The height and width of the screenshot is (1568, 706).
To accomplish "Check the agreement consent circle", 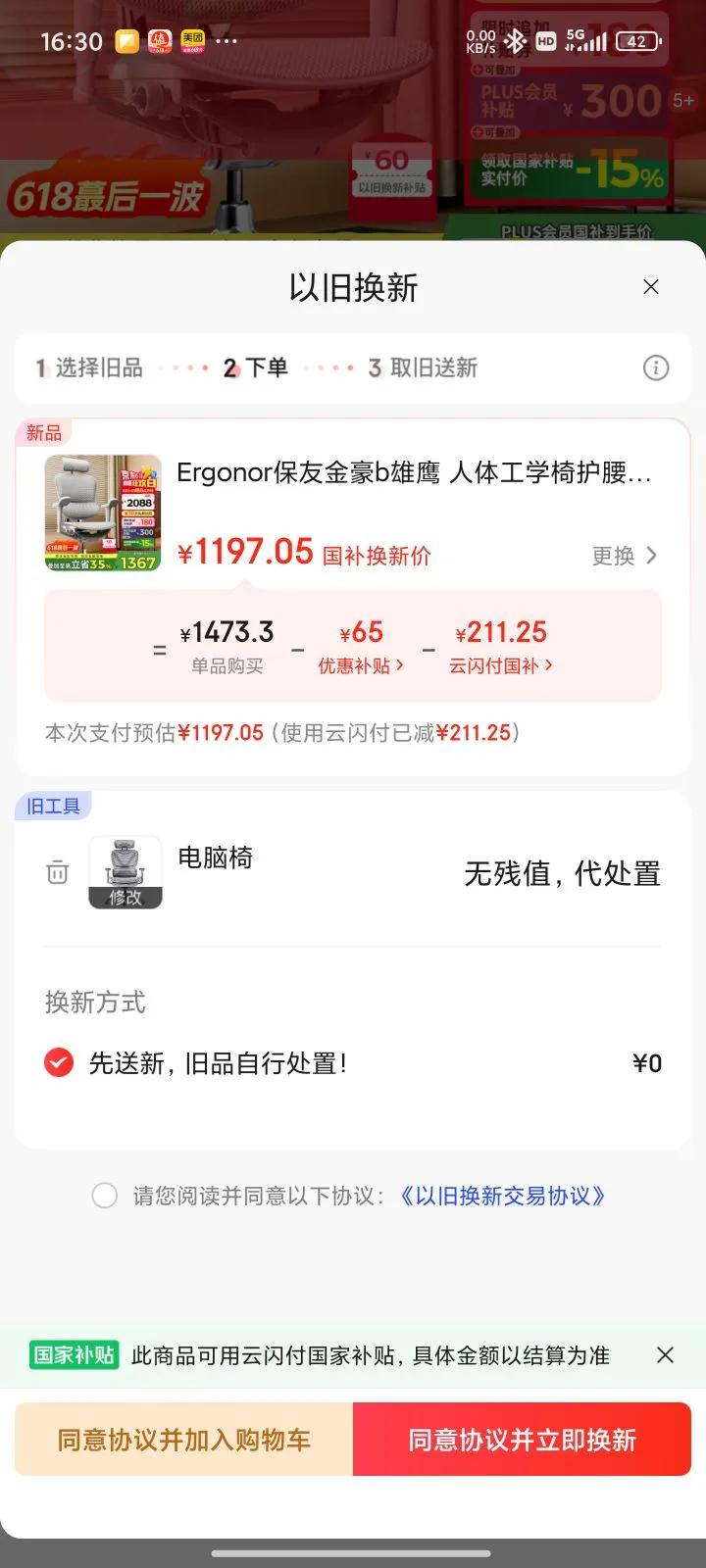I will (x=105, y=1196).
